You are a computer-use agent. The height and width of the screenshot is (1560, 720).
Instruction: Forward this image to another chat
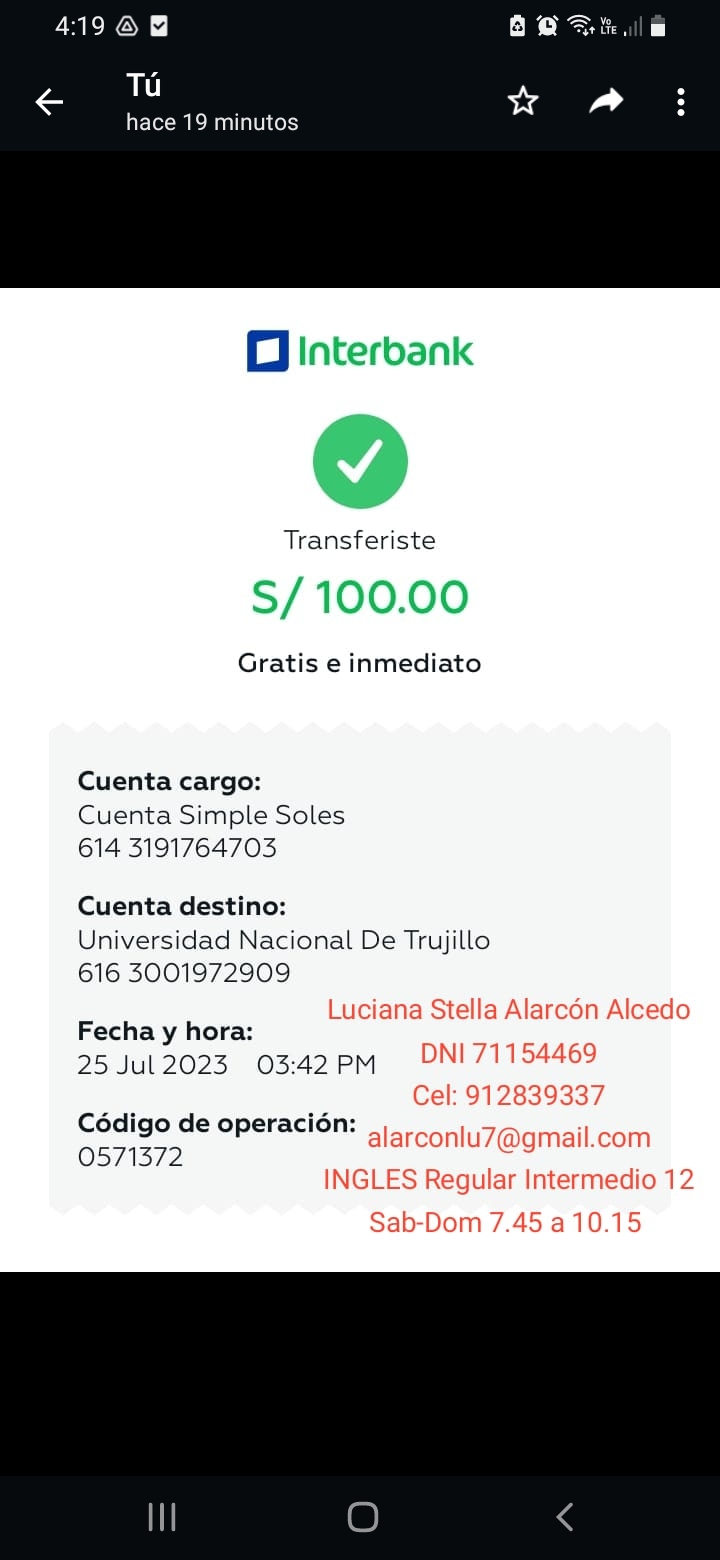606,101
